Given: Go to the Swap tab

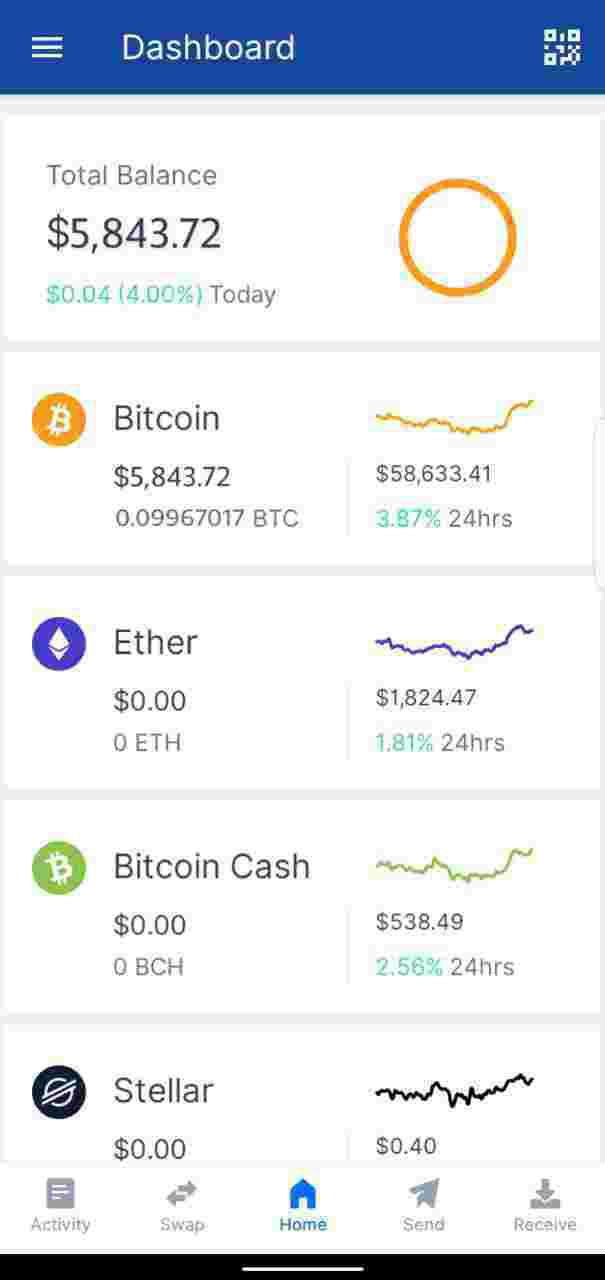Looking at the screenshot, I should pos(182,1205).
